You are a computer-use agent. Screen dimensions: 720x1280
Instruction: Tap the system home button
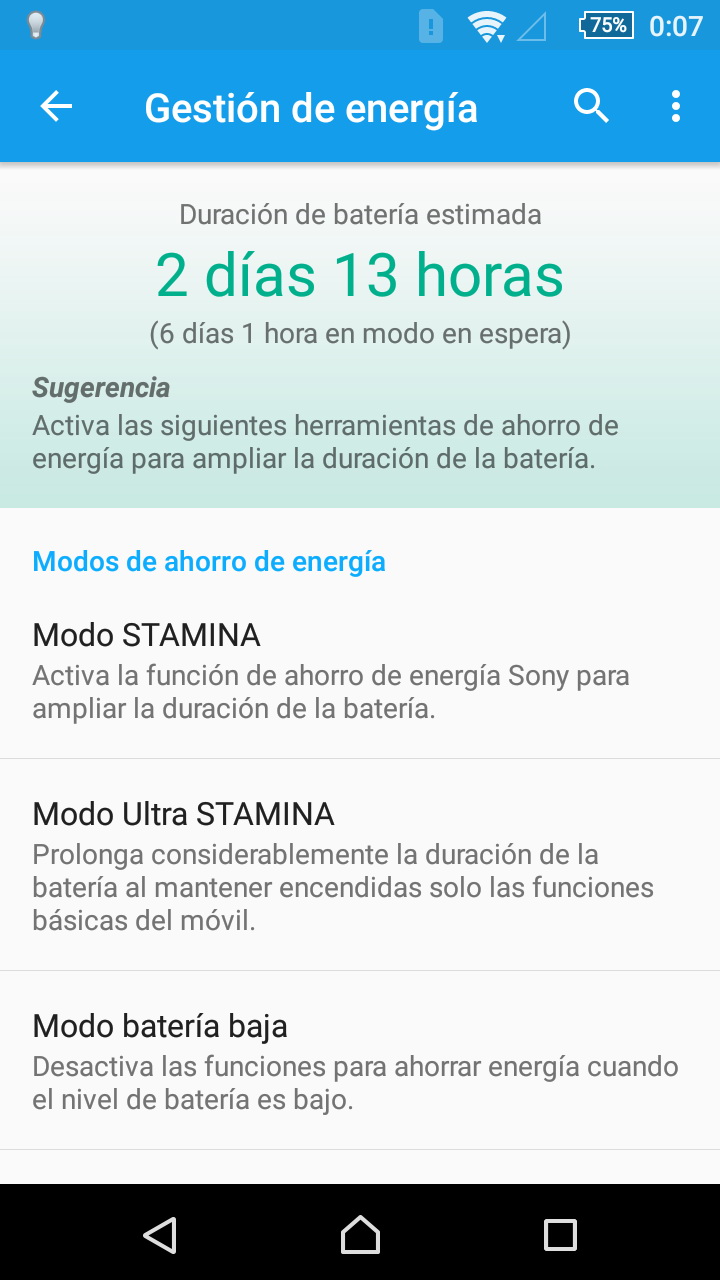[x=360, y=1234]
